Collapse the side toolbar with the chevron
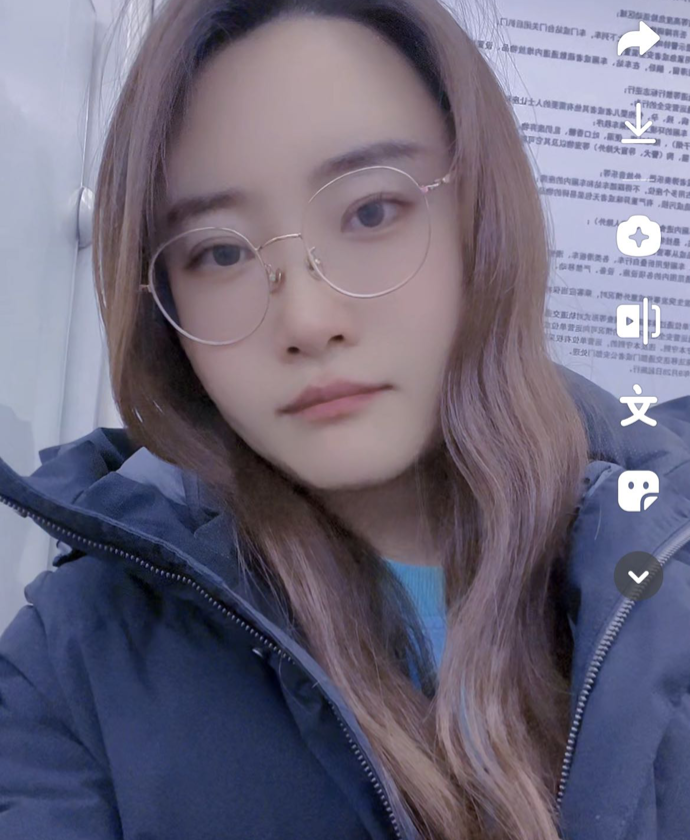 coord(638,576)
